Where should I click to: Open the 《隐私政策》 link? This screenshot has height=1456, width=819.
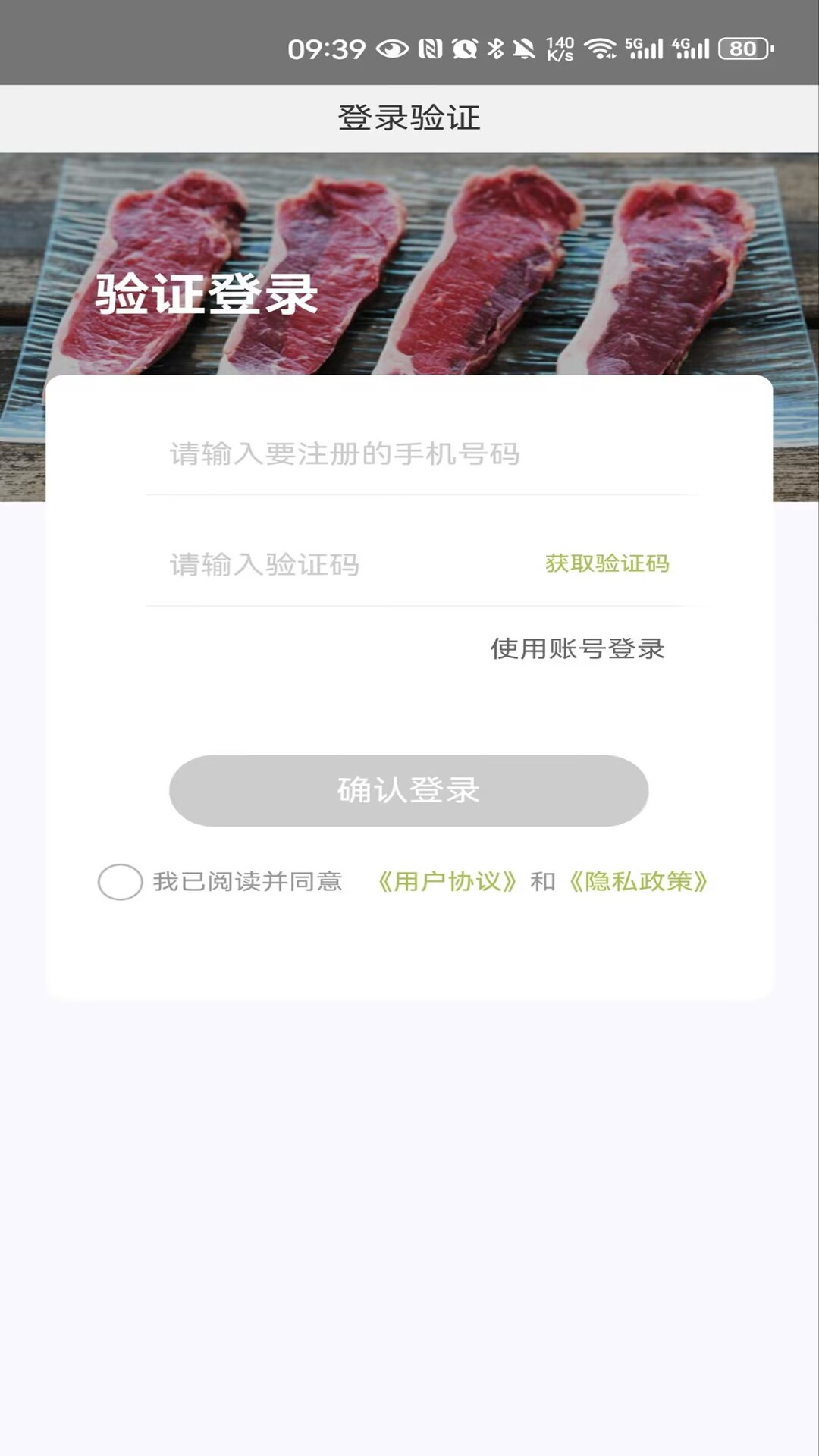[x=639, y=882]
